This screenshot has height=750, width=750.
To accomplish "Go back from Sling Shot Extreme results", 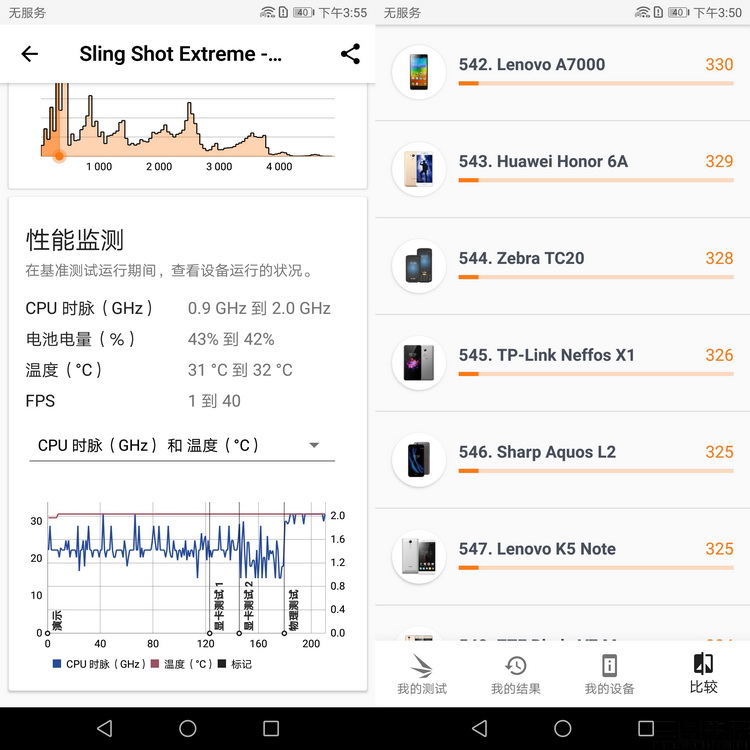I will tap(30, 54).
